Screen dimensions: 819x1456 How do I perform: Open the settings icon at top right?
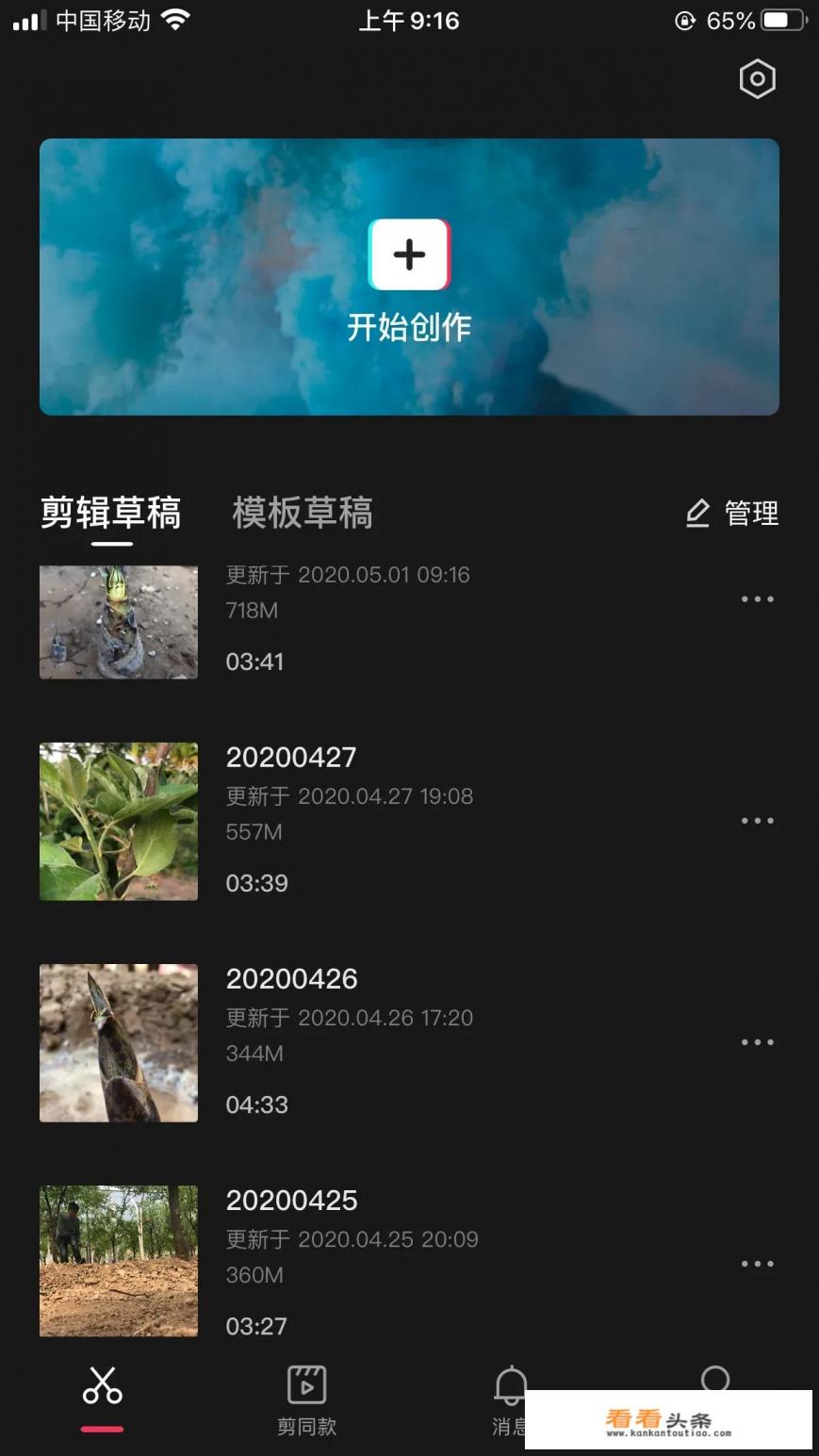tap(757, 80)
